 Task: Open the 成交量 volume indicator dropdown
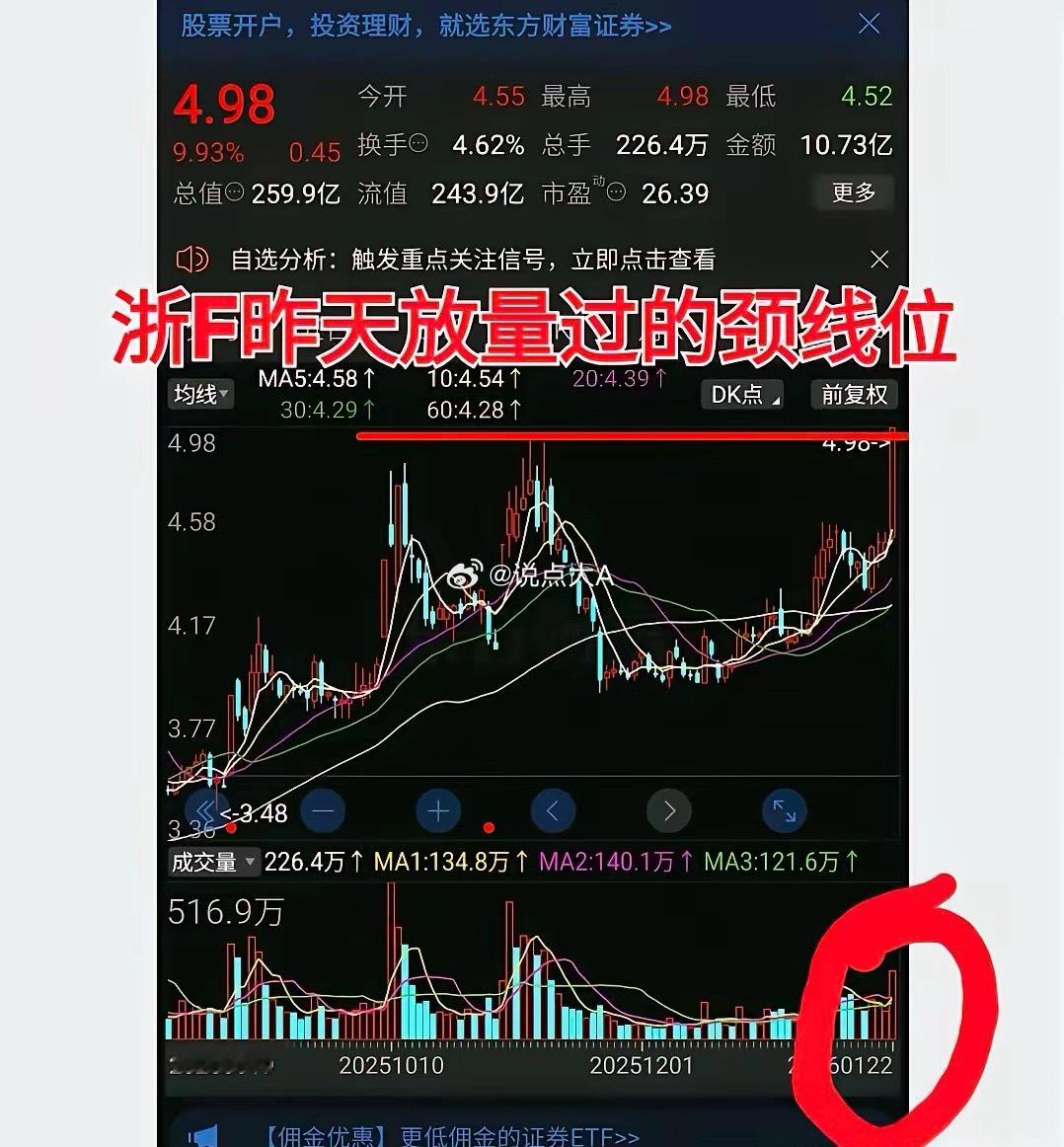212,862
